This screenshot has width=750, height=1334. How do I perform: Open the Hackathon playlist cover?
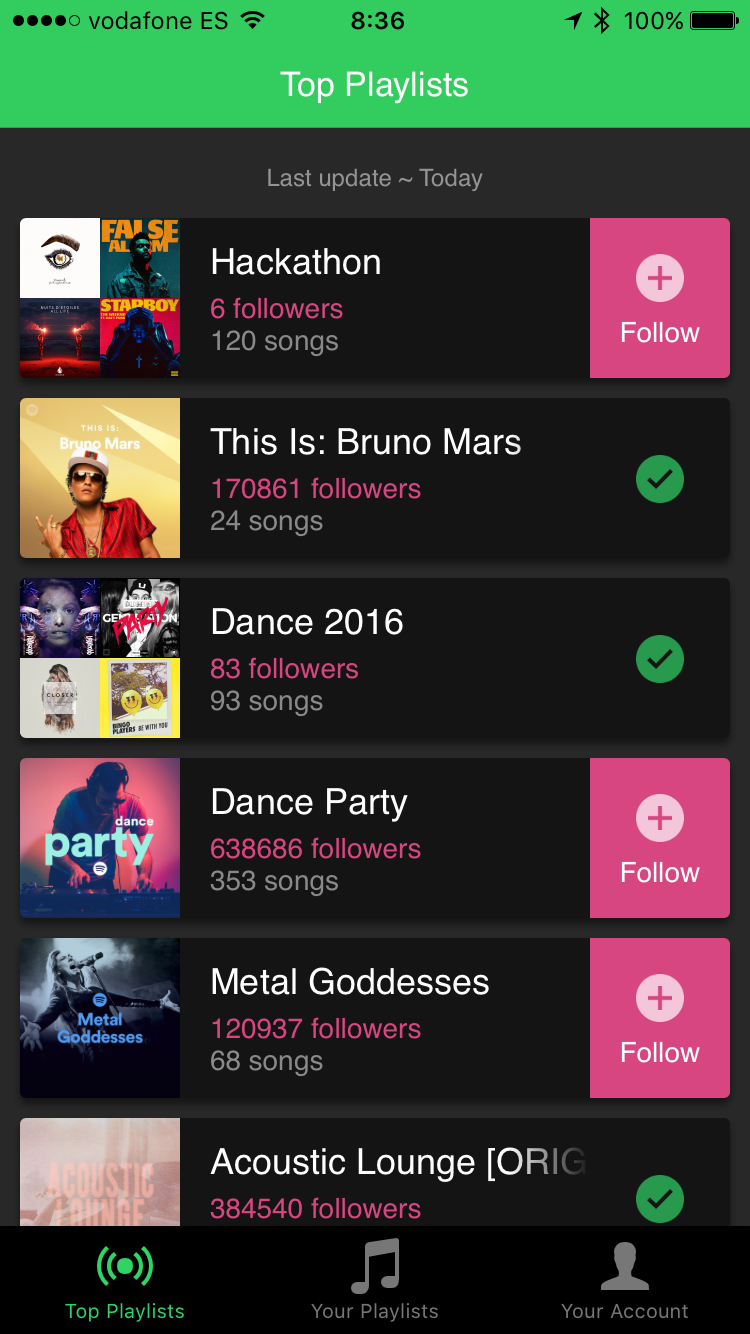[100, 298]
